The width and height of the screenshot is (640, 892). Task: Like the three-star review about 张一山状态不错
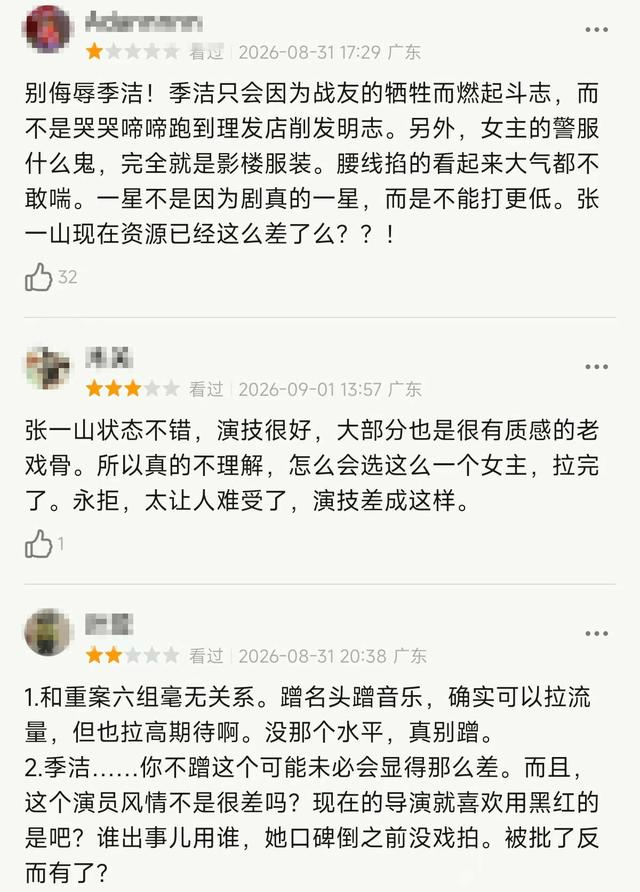(x=39, y=544)
